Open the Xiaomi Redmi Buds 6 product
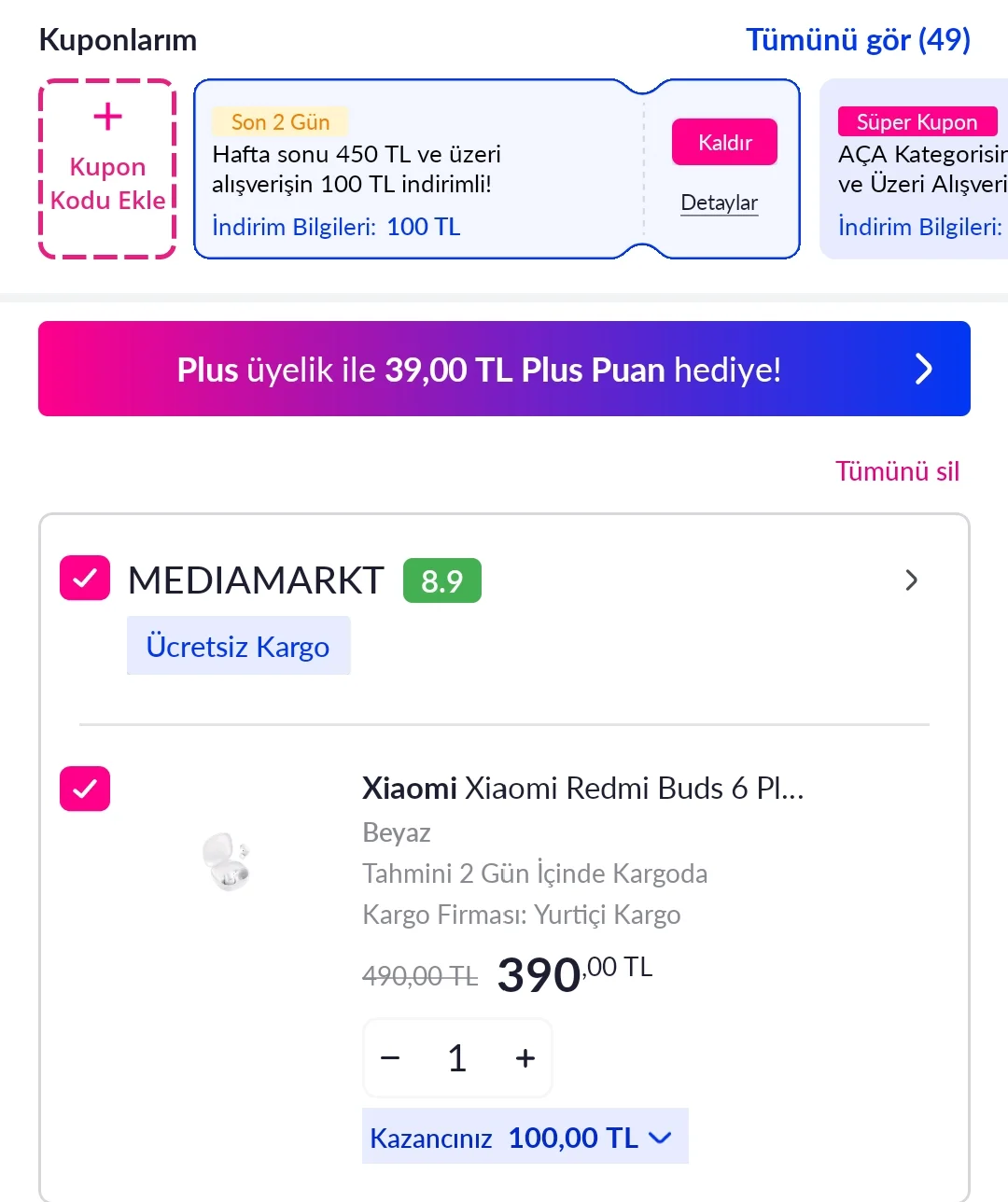Image resolution: width=1008 pixels, height=1202 pixels. [x=582, y=789]
